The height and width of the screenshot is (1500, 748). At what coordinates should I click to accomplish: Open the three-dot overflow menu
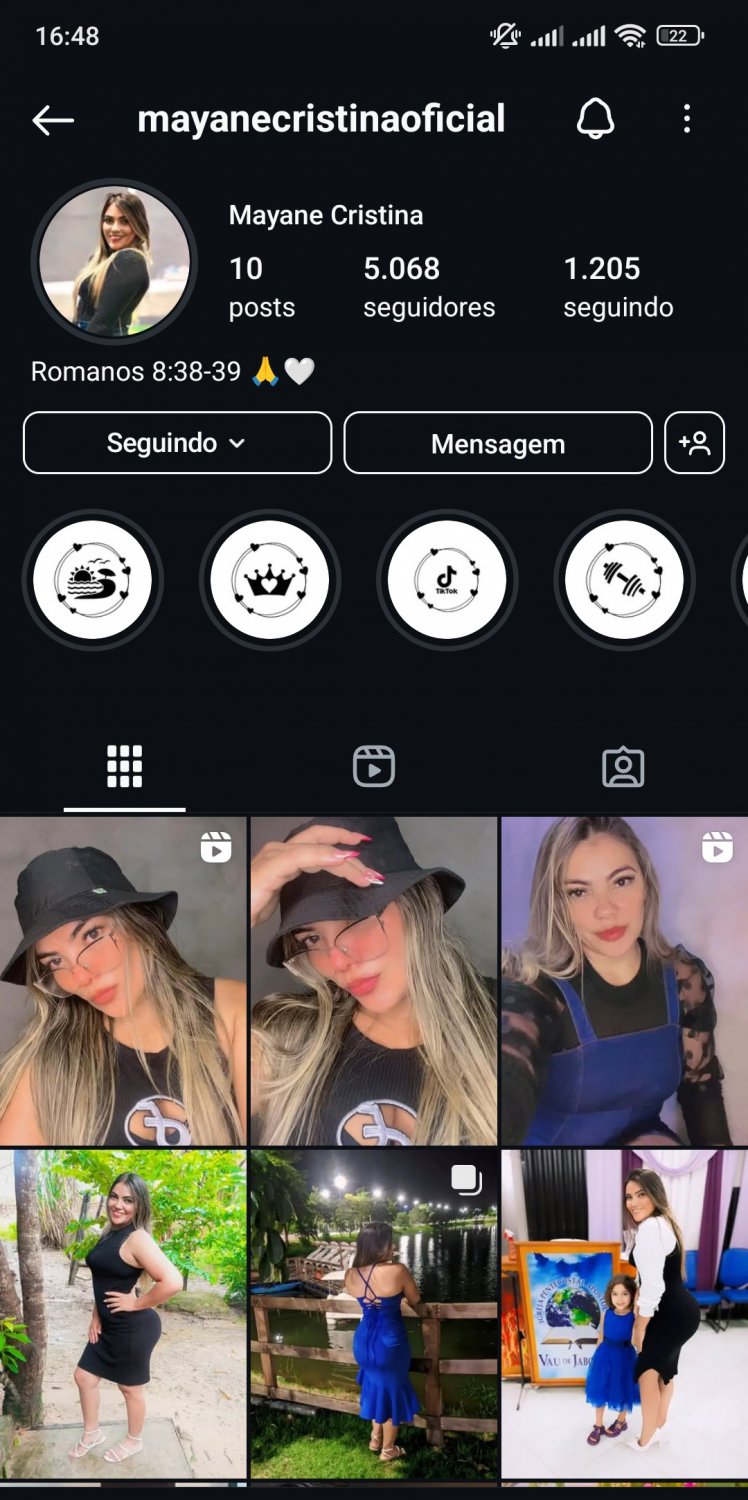click(x=686, y=119)
